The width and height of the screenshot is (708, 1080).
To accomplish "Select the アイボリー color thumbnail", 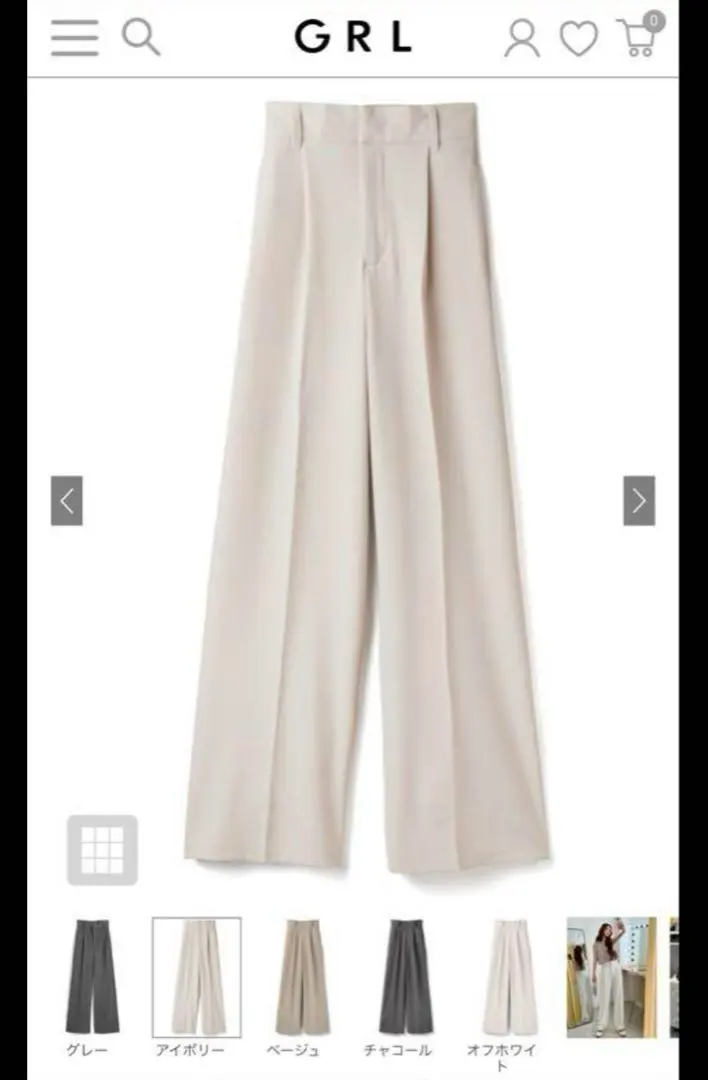I will [196, 976].
